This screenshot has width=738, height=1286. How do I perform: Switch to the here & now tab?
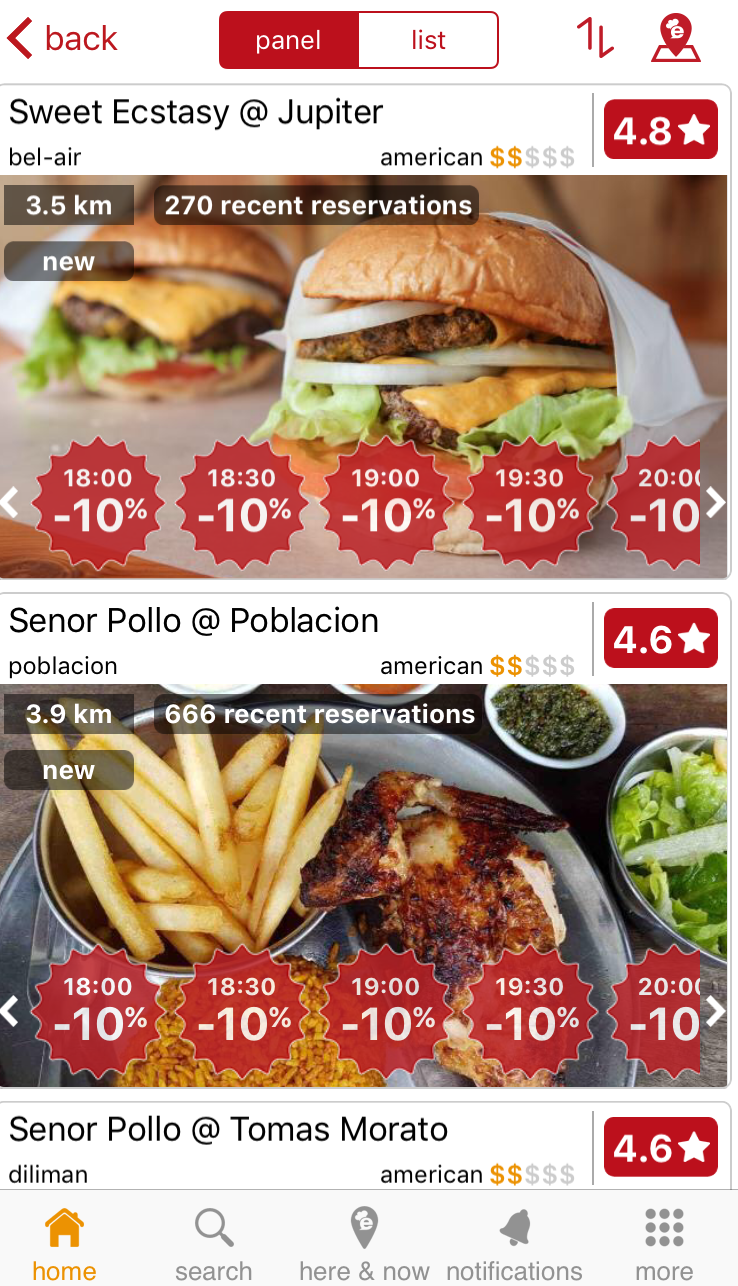point(364,1244)
